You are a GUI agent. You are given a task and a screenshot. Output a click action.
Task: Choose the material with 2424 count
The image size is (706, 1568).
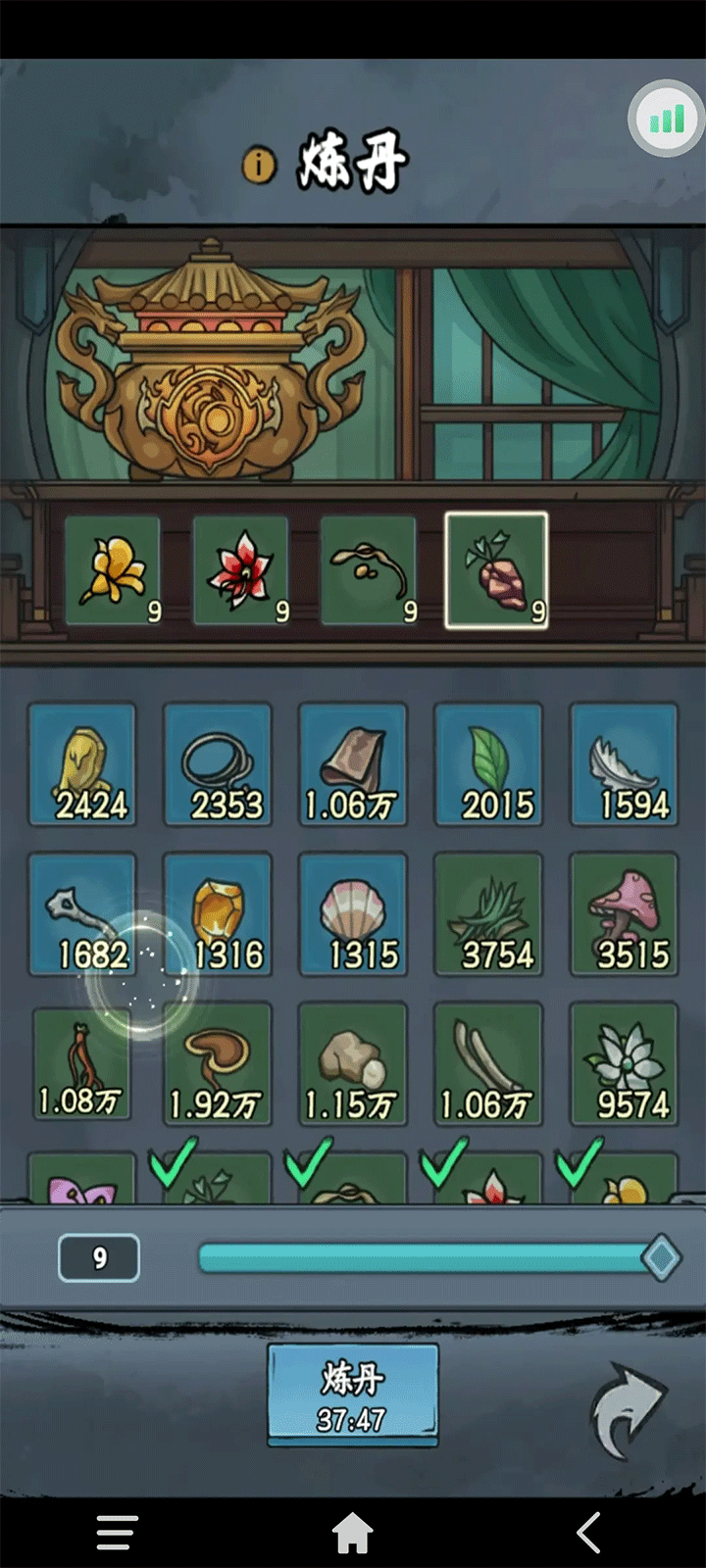click(x=83, y=764)
